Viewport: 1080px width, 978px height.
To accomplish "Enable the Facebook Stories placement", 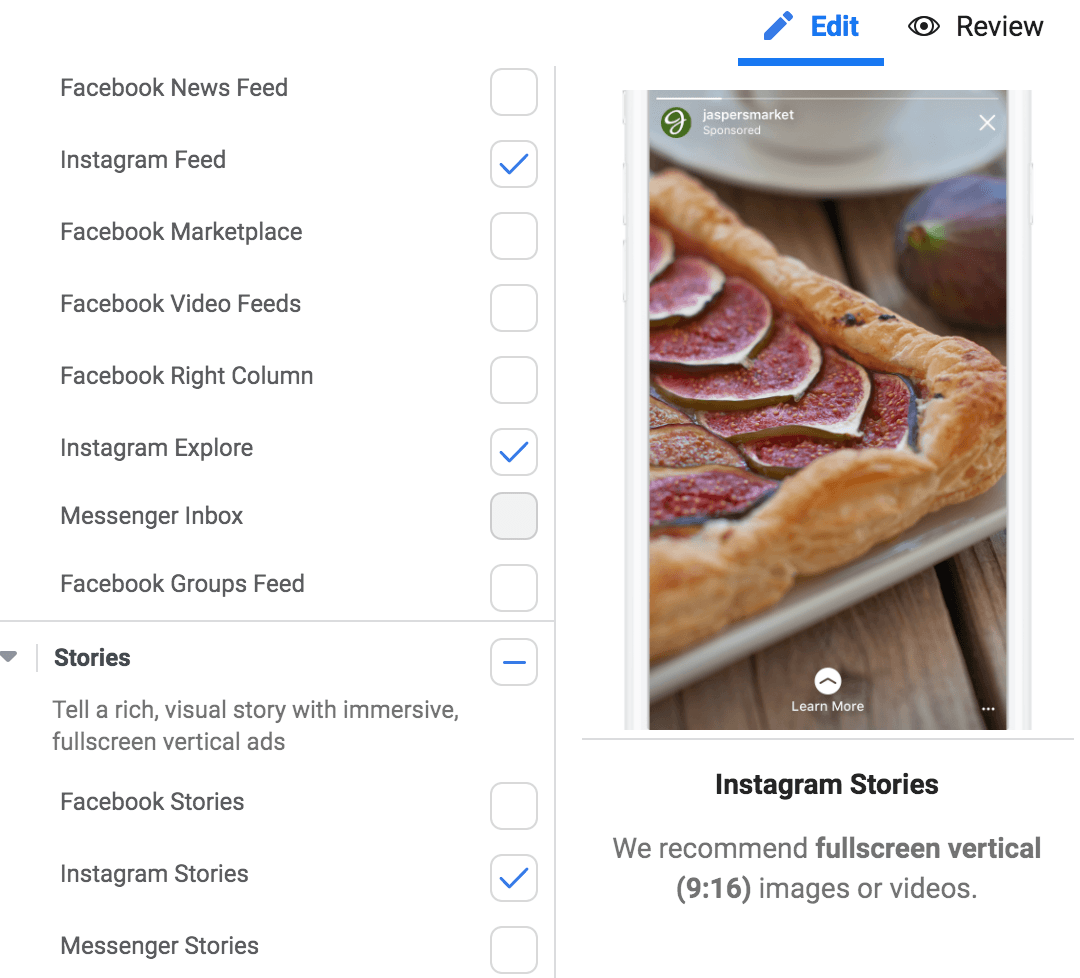I will point(514,806).
